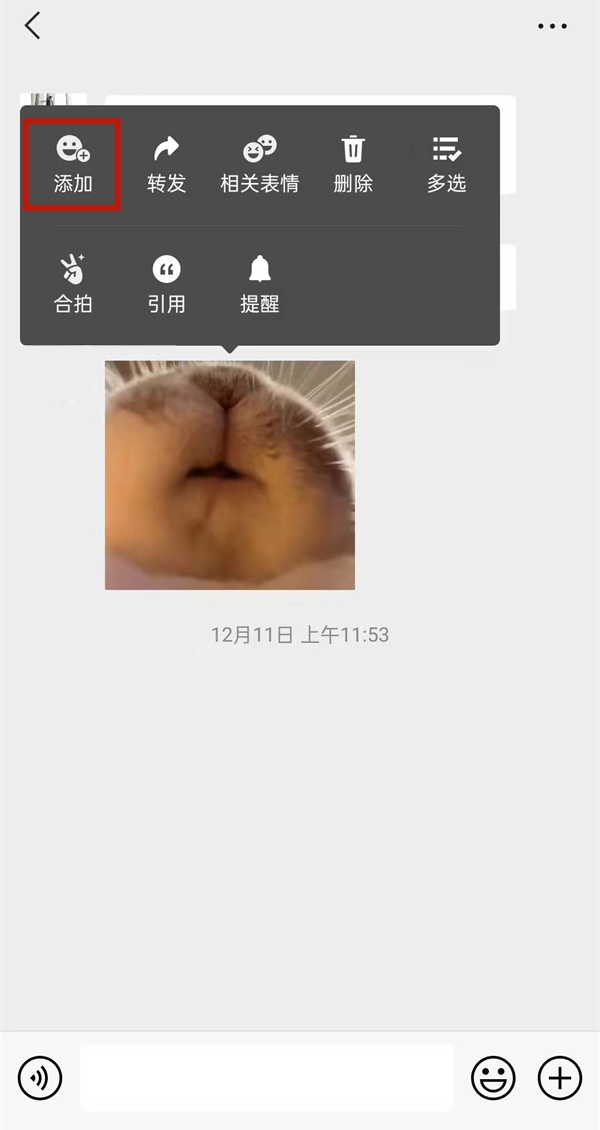Delete the message with 删除
600x1130 pixels.
click(353, 165)
